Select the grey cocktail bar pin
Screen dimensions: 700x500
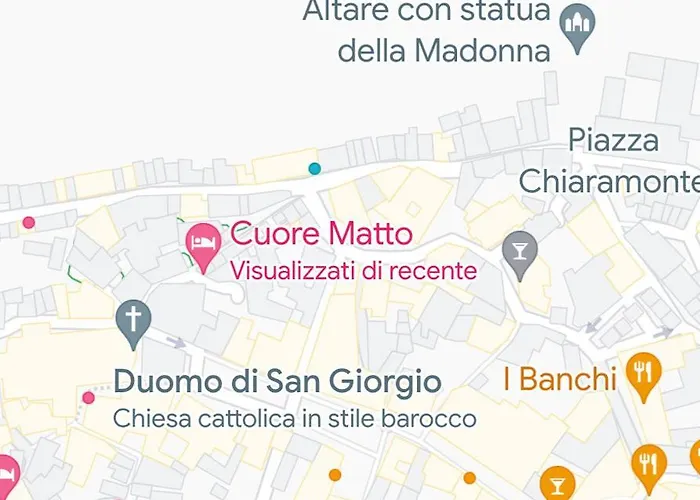click(x=519, y=250)
